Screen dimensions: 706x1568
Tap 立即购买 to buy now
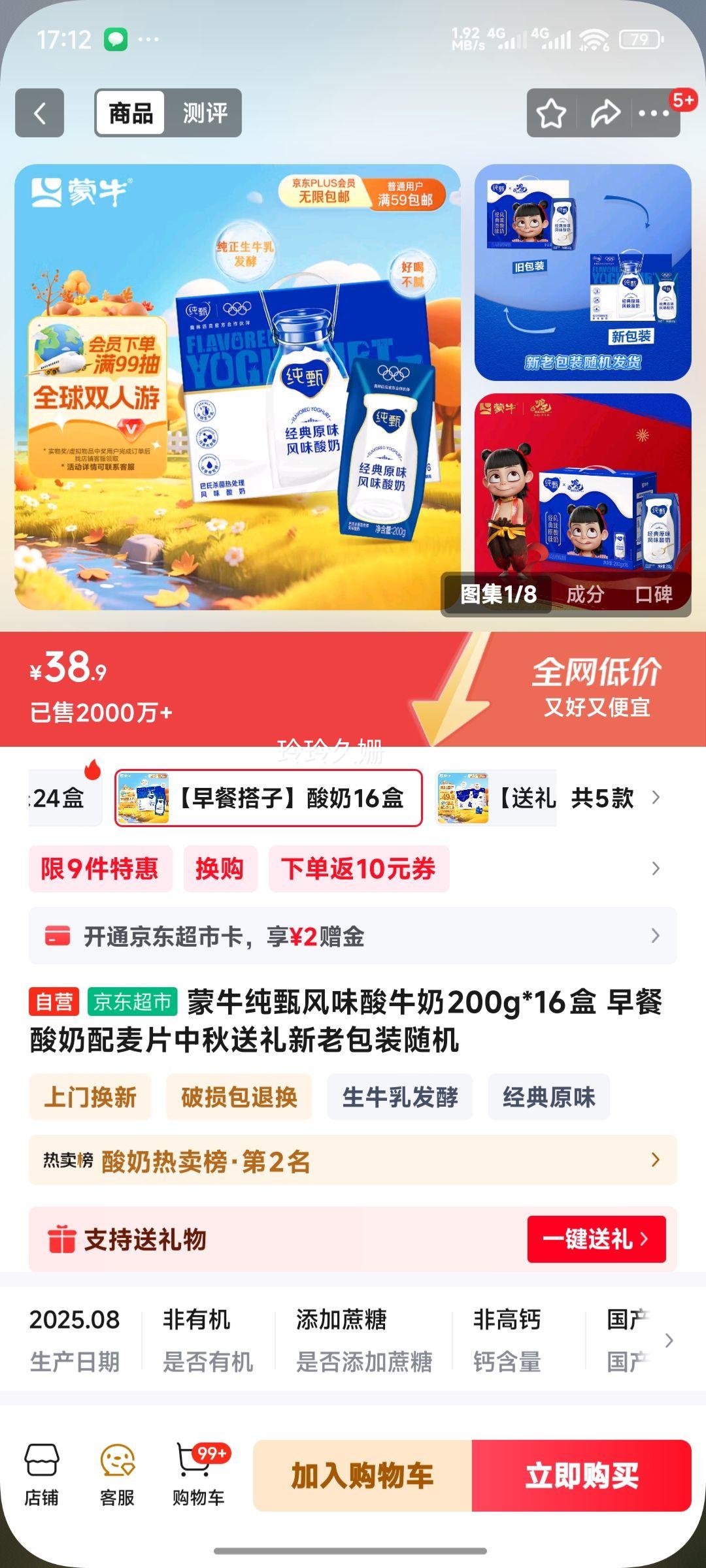[581, 1475]
